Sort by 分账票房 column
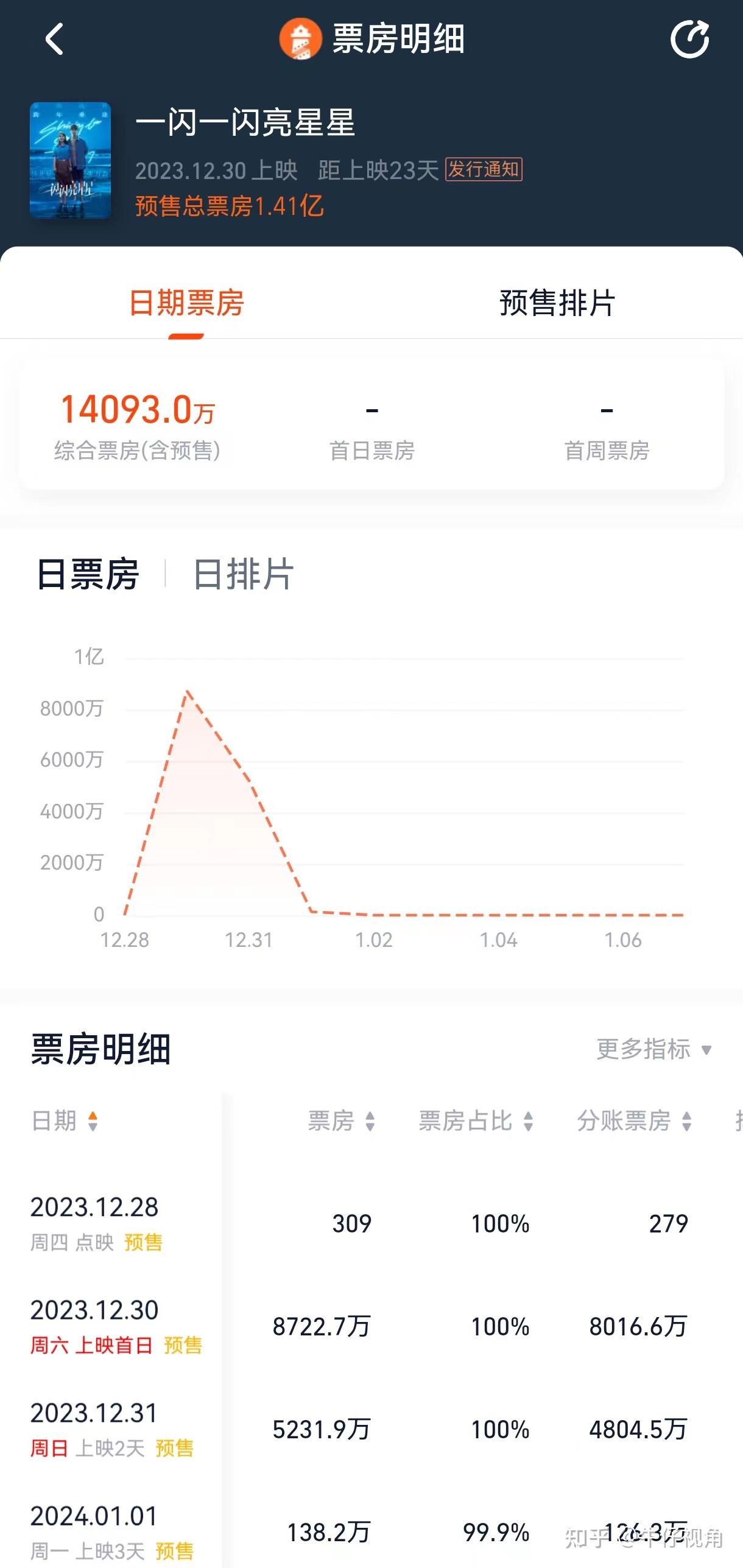Image resolution: width=743 pixels, height=1568 pixels. tap(634, 1120)
